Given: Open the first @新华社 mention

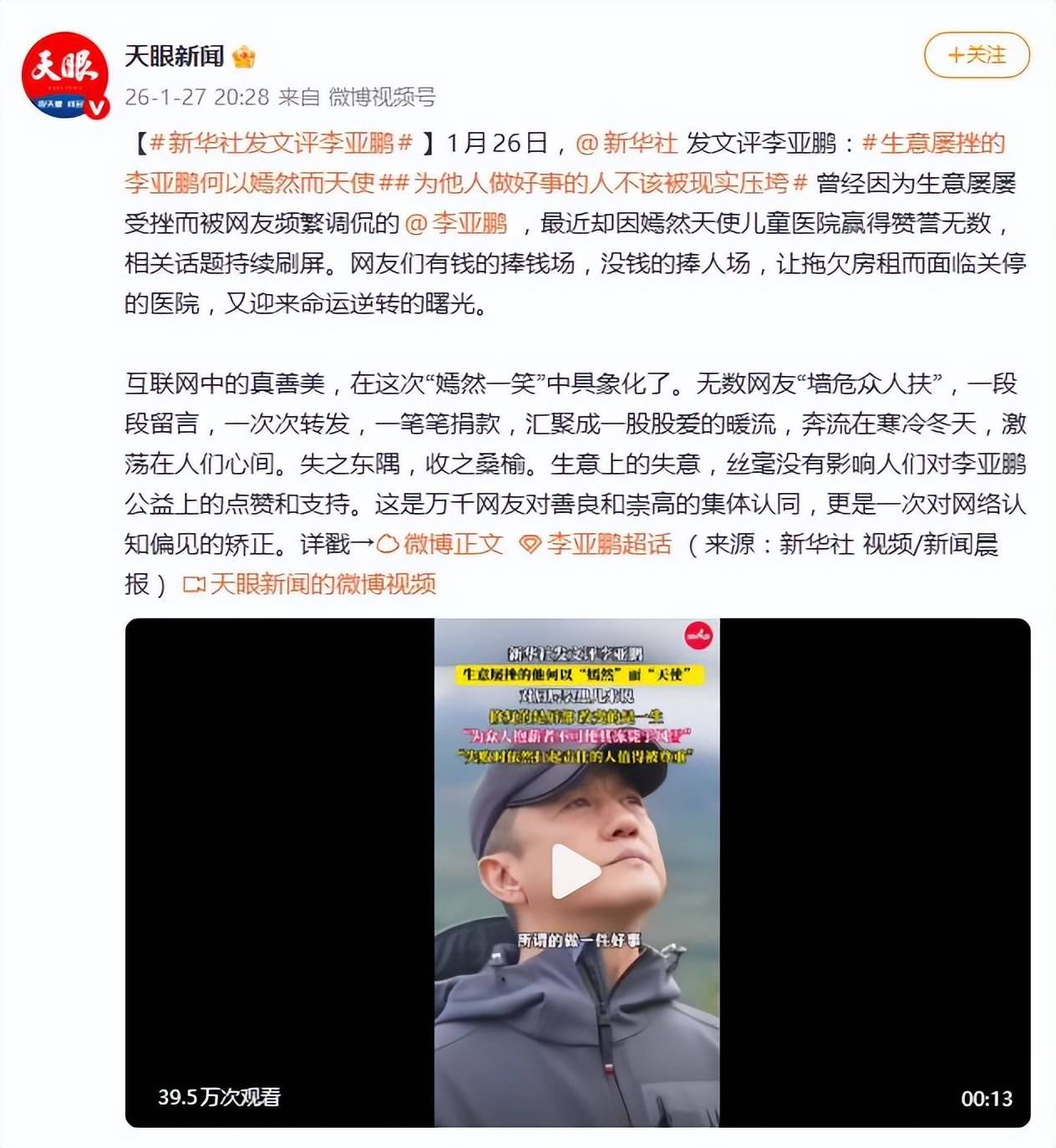Looking at the screenshot, I should (626, 143).
